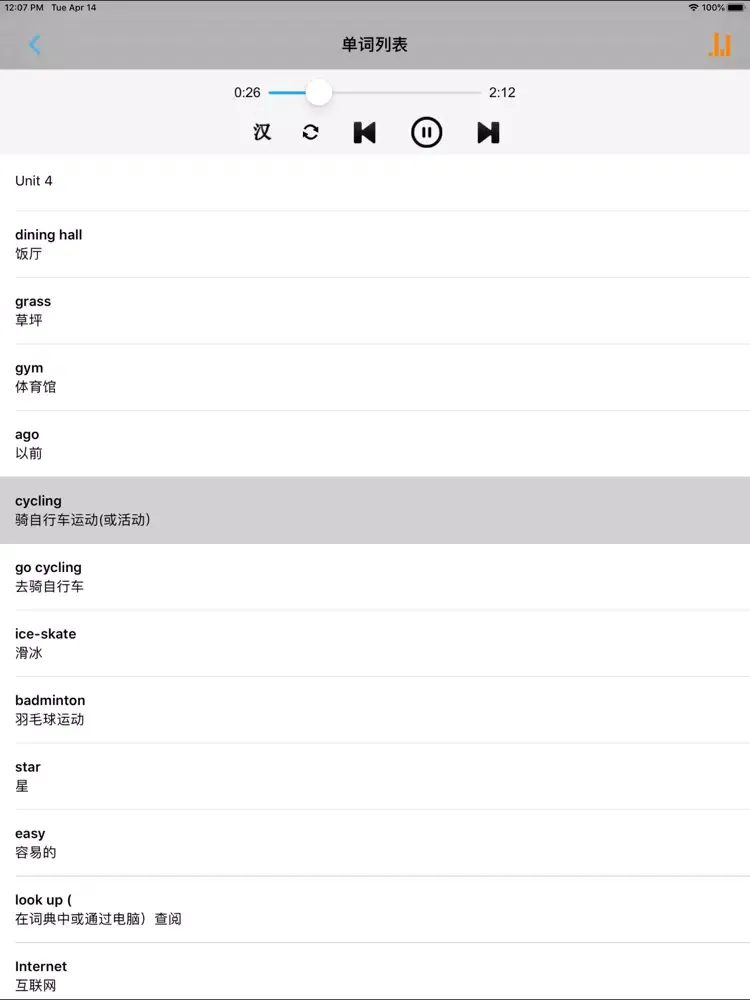Play the phrase 'go cycling'
Image resolution: width=750 pixels, height=1000 pixels.
(375, 577)
